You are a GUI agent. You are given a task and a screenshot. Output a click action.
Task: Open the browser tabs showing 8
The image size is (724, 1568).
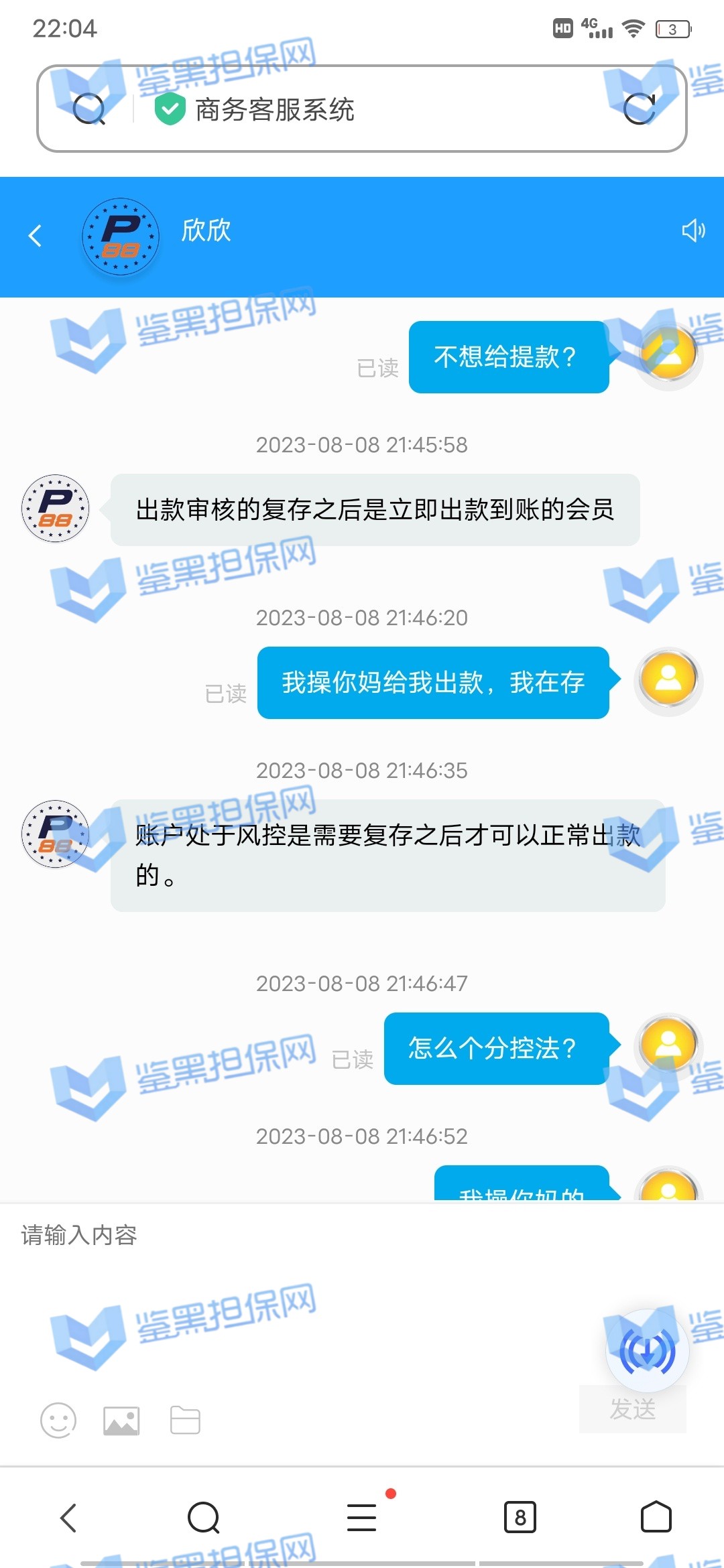(520, 1518)
